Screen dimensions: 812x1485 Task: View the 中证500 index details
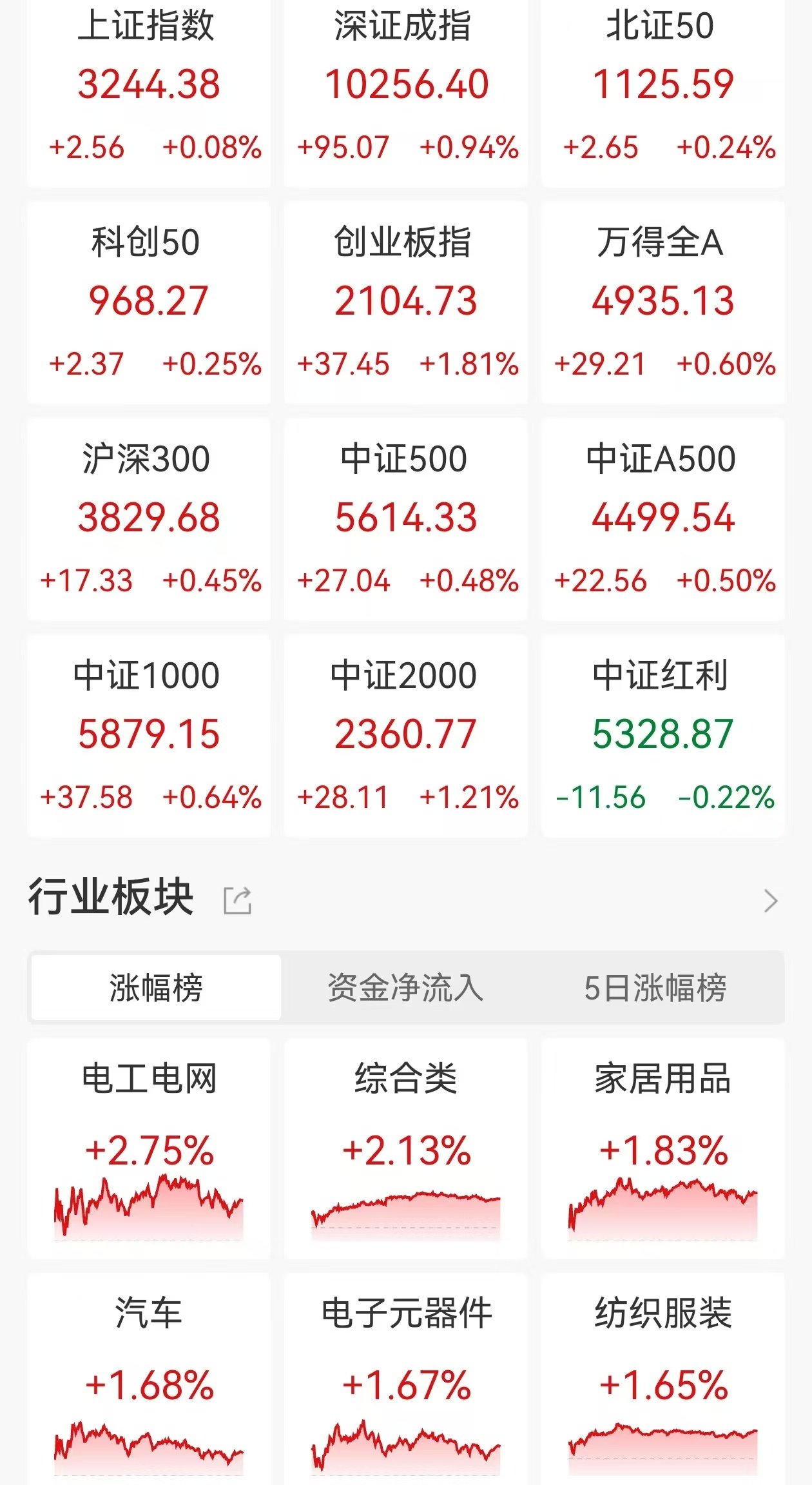pos(406,520)
